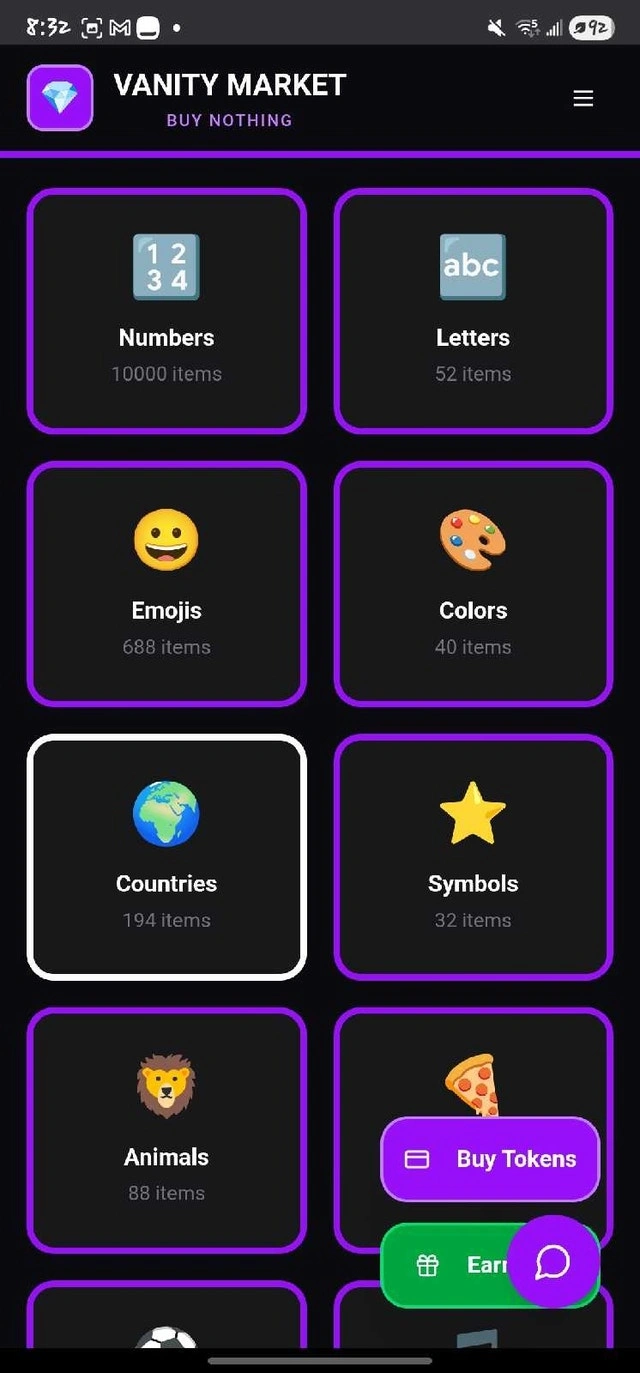The height and width of the screenshot is (1373, 640).
Task: Tap the green Earn button
Action: click(x=450, y=1265)
